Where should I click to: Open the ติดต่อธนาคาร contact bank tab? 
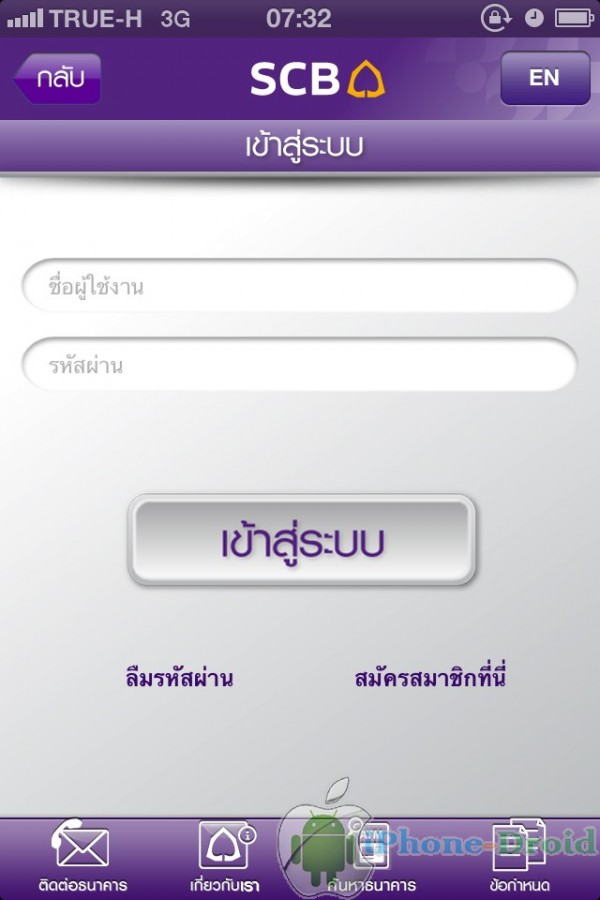point(82,858)
